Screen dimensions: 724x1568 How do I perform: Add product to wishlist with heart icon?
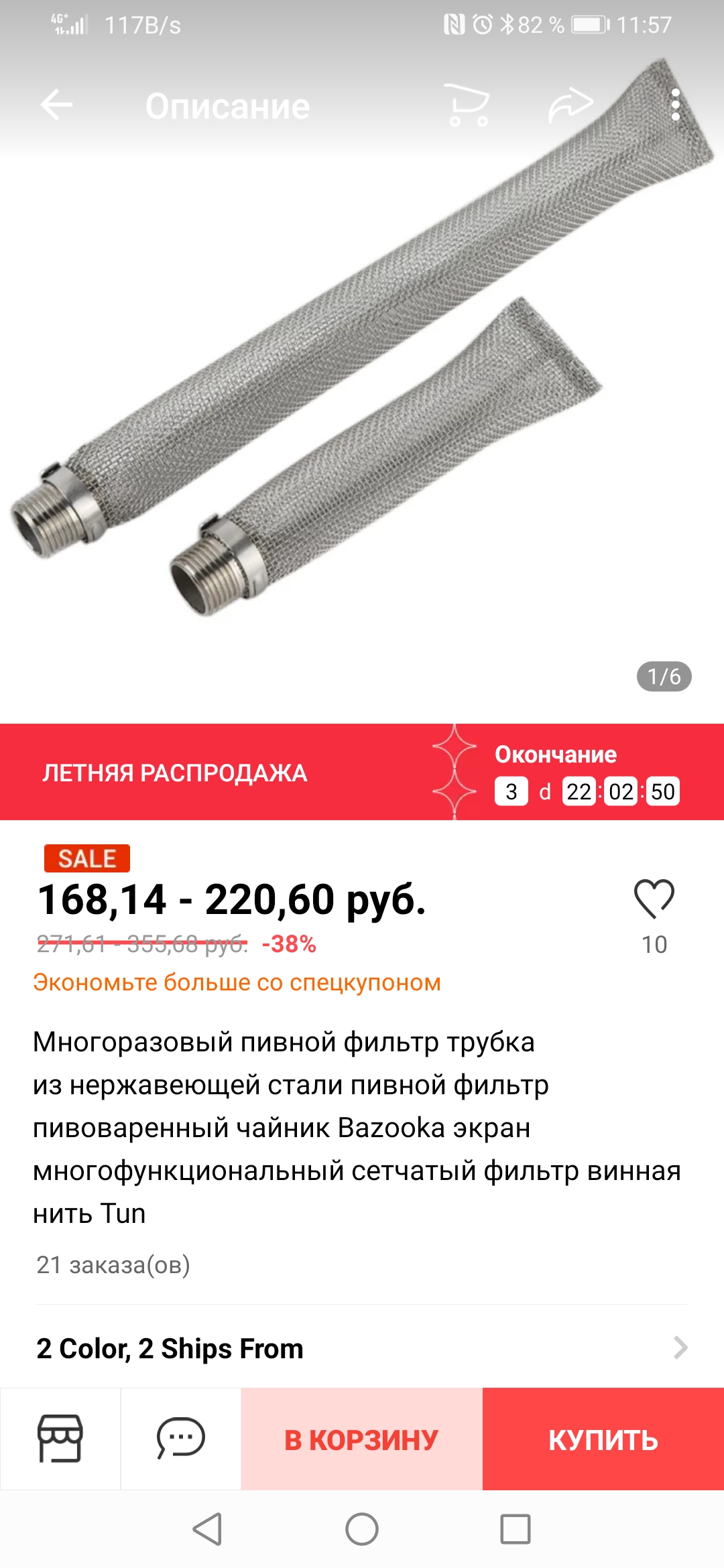654,899
